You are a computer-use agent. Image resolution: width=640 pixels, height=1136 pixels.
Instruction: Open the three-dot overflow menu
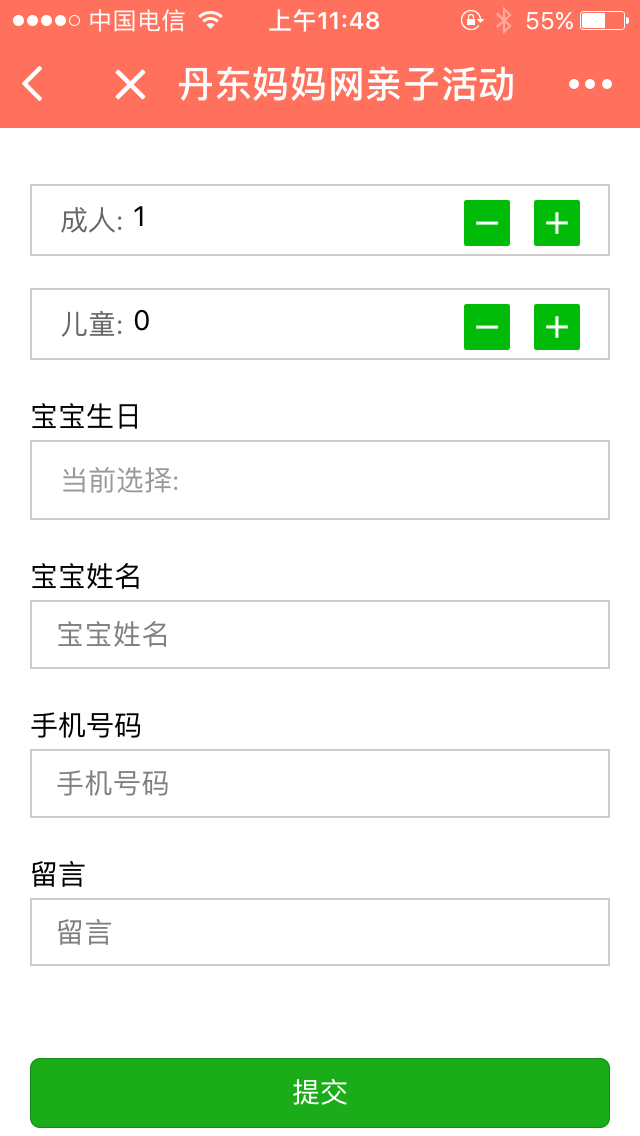(x=590, y=85)
